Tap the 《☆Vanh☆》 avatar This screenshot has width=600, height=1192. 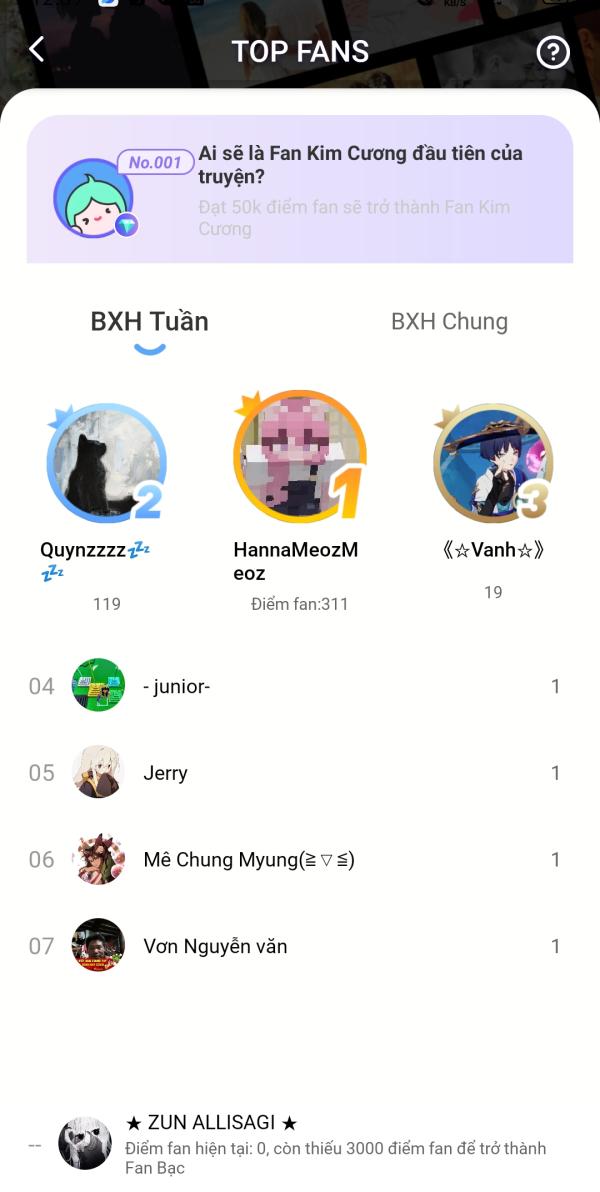(x=493, y=463)
